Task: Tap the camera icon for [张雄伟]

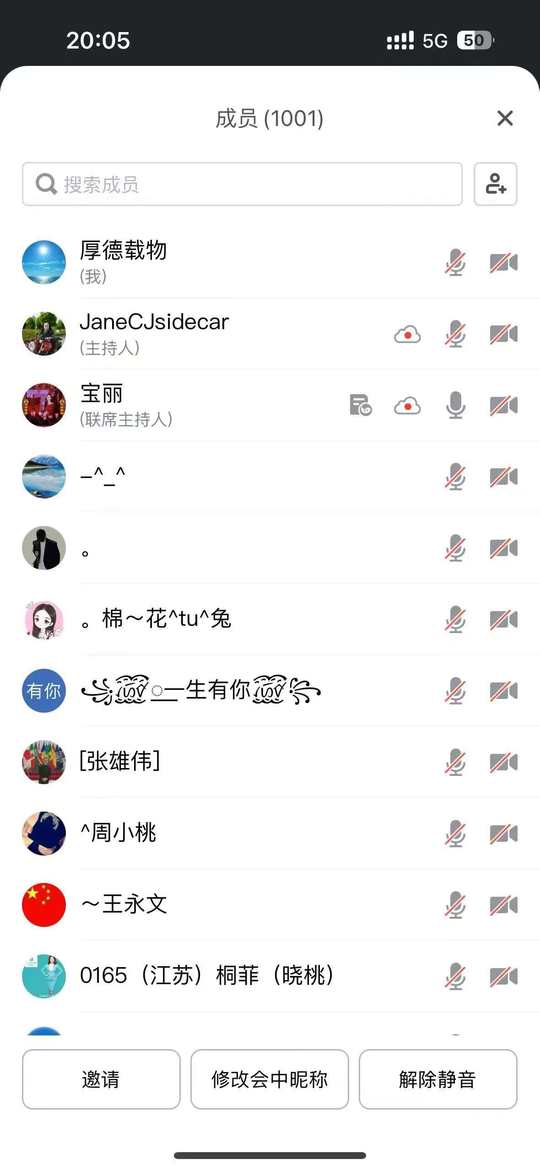Action: click(x=503, y=763)
